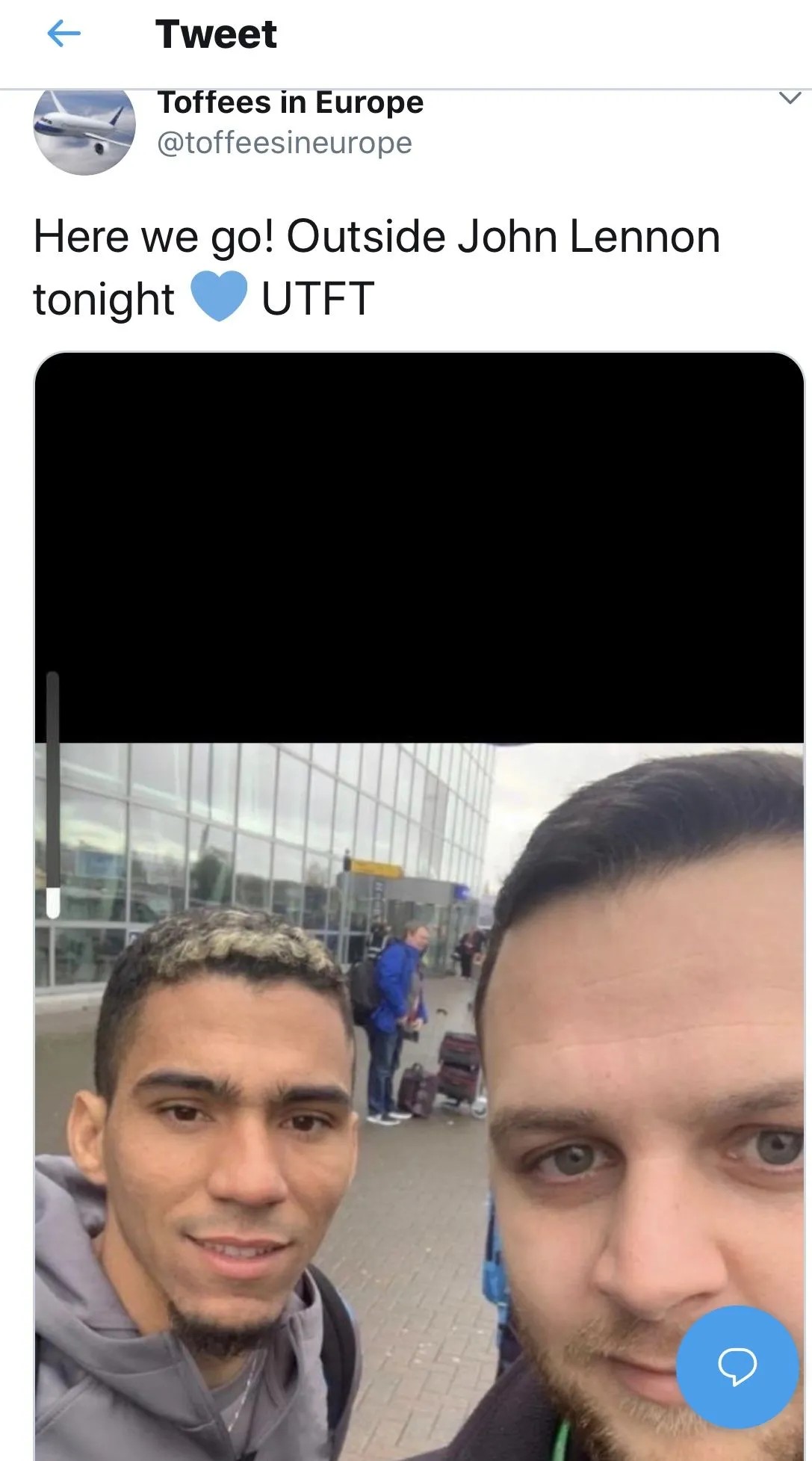The height and width of the screenshot is (1461, 812).
Task: View the @toffeesineurope profile
Action: pyautogui.click(x=284, y=143)
